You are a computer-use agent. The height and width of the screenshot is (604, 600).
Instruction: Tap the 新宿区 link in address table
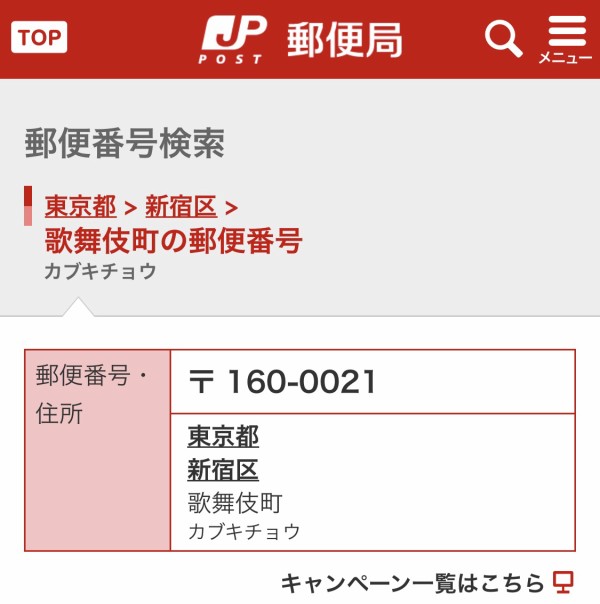[x=223, y=470]
